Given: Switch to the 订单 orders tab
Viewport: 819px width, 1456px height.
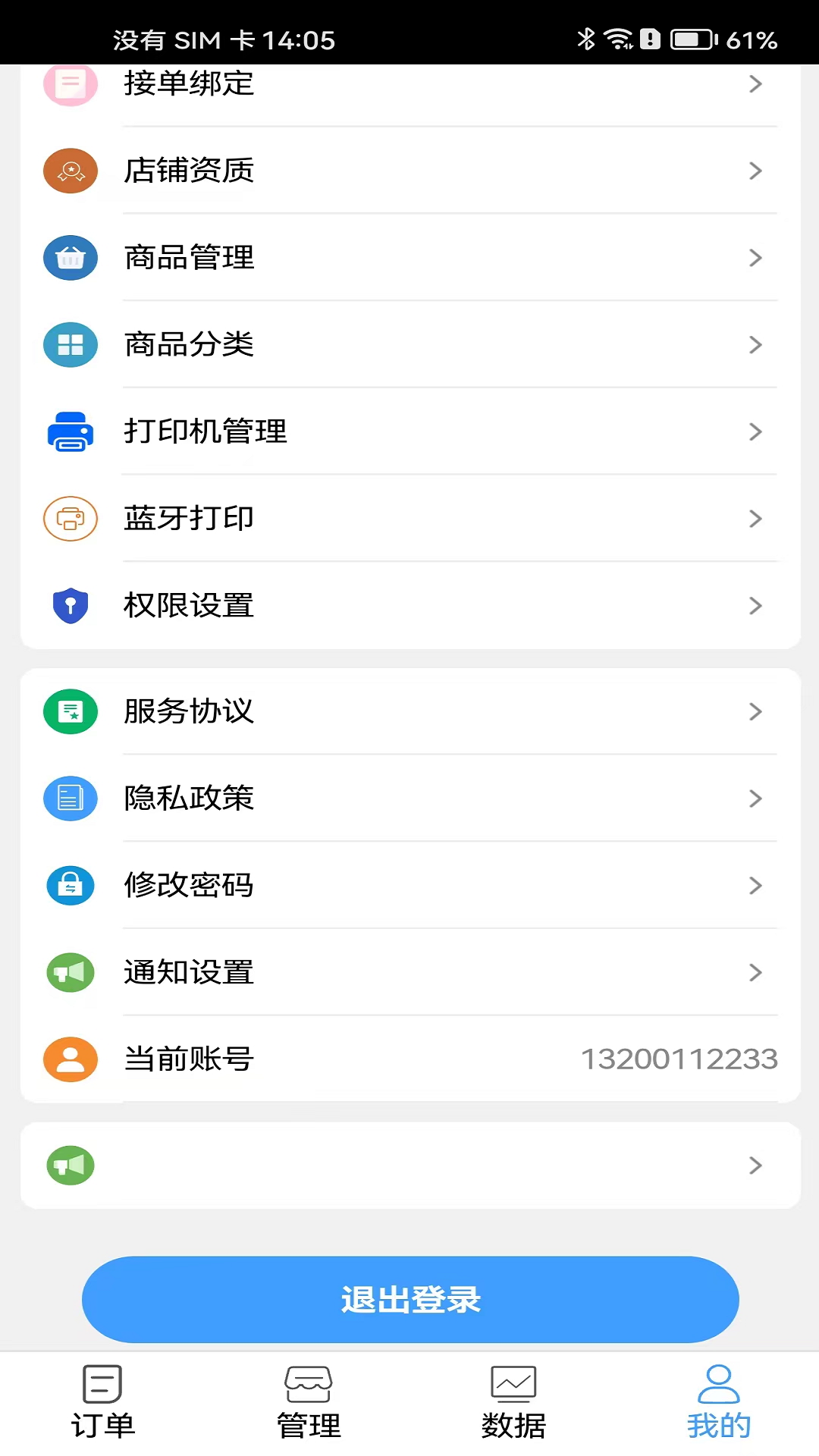Looking at the screenshot, I should [x=102, y=1403].
